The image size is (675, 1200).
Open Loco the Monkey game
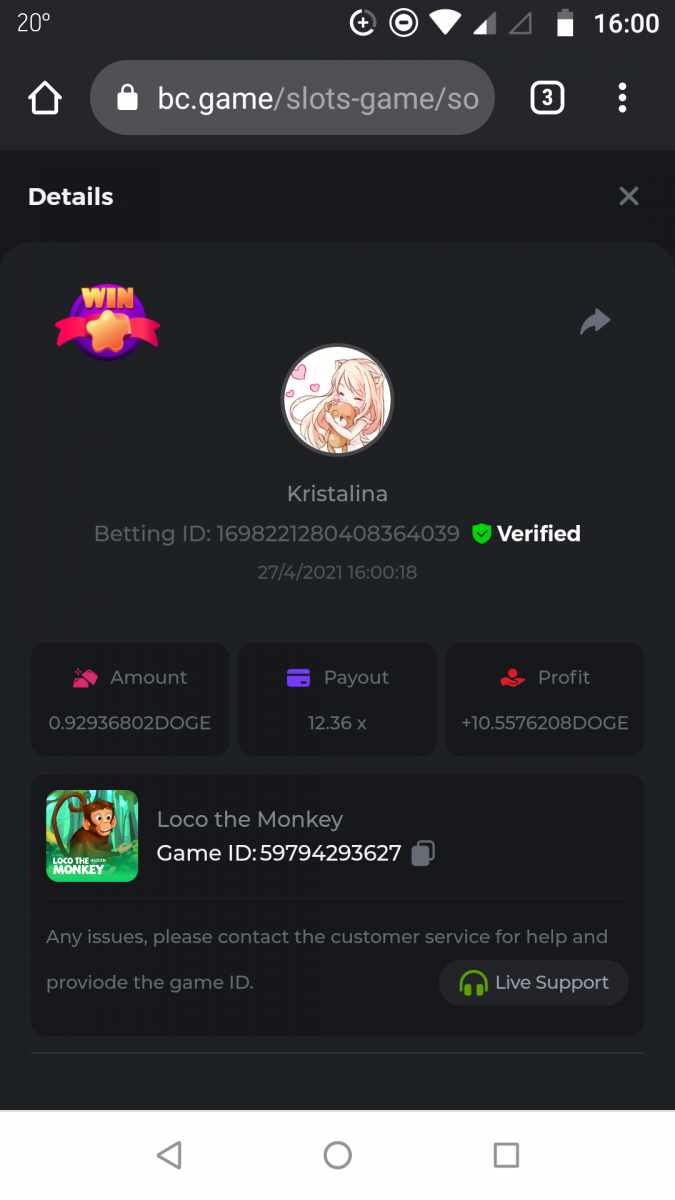(92, 836)
